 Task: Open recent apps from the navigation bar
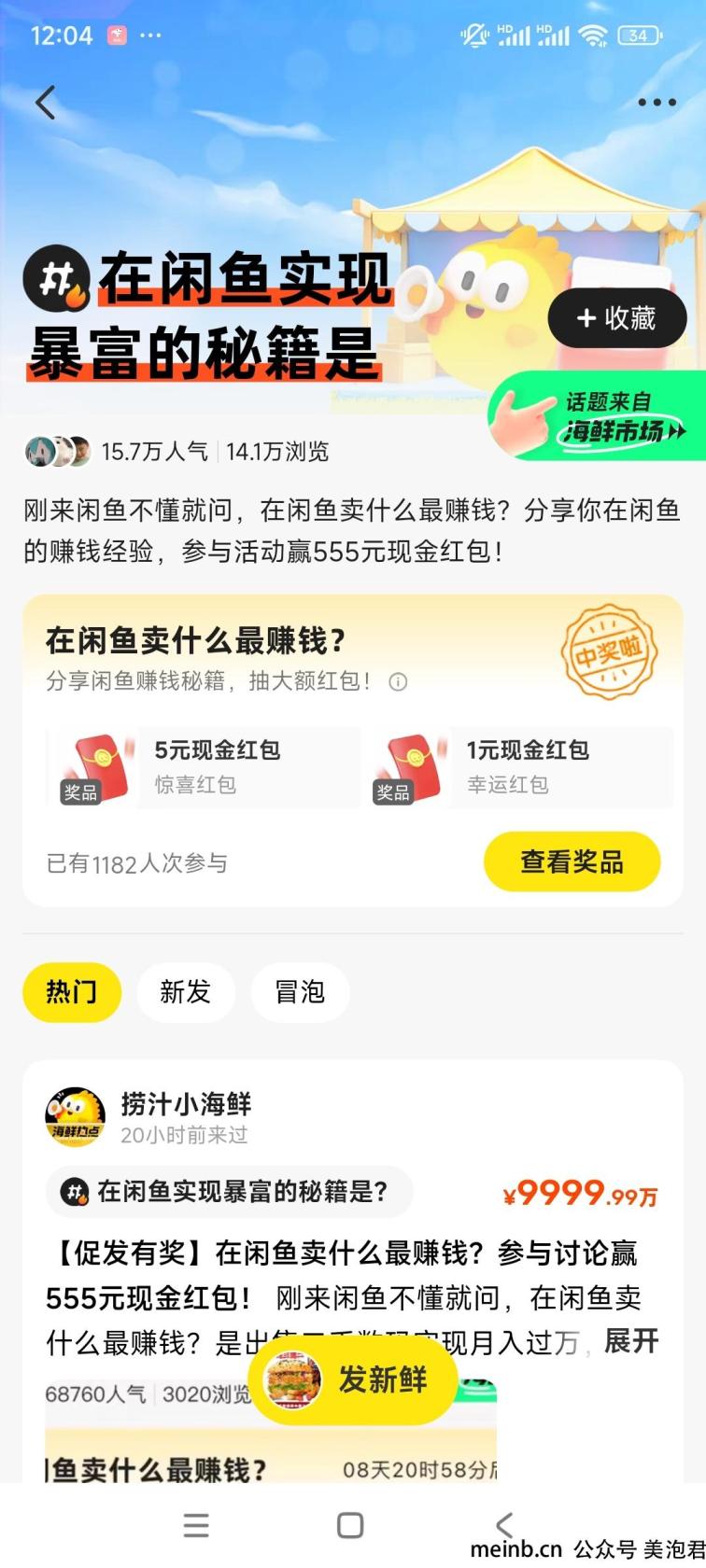click(196, 1525)
